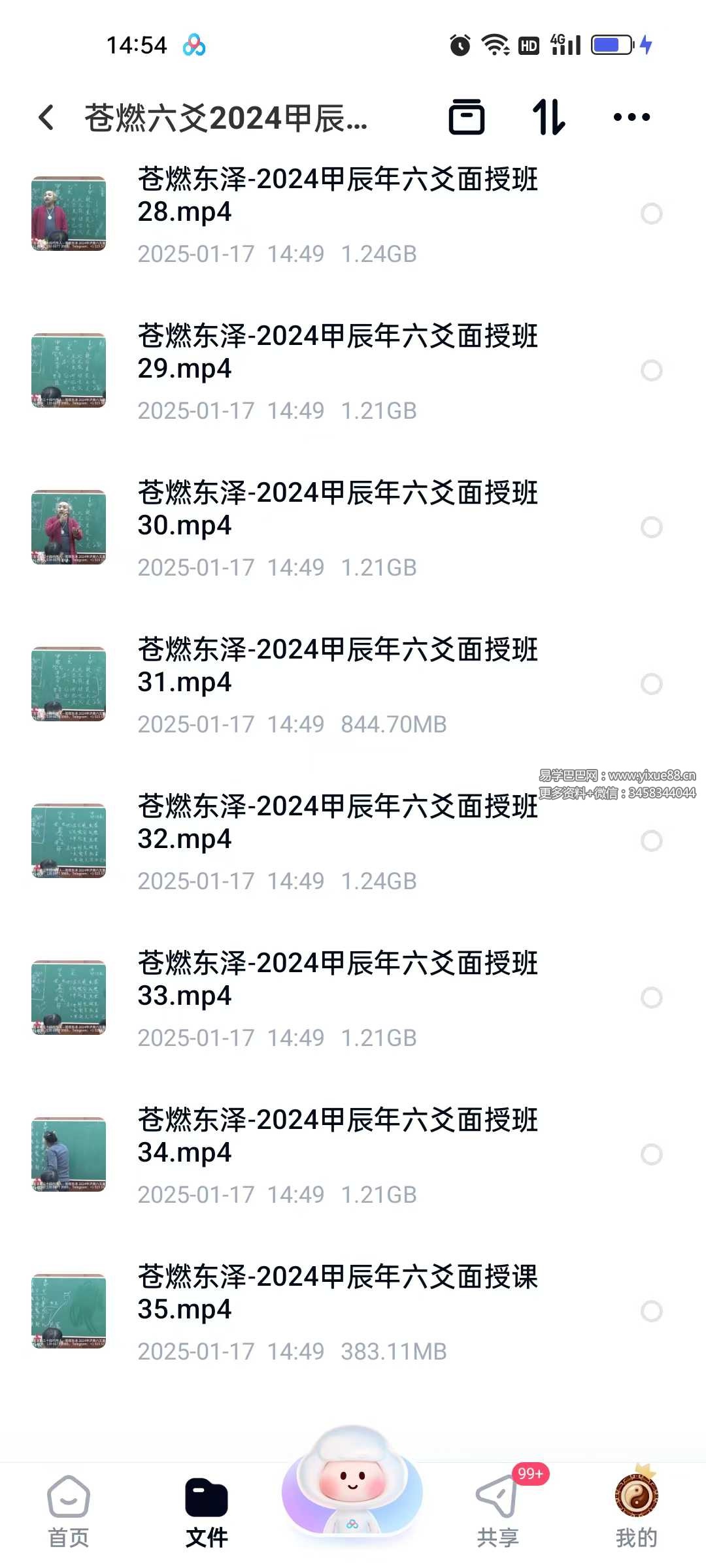706x1568 pixels.
Task: Select the 六爻面授课35.mp4 checkbox
Action: tap(651, 1311)
